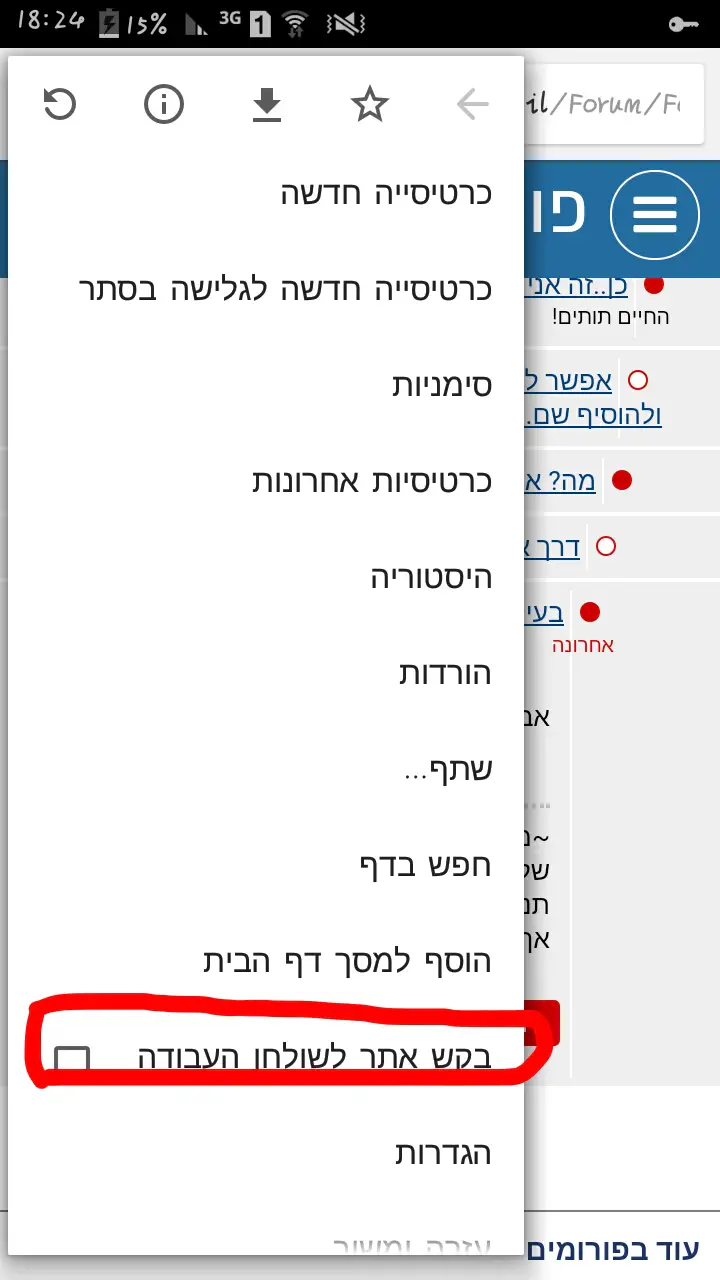Reload the current page
Viewport: 720px width, 1280px height.
[x=61, y=104]
